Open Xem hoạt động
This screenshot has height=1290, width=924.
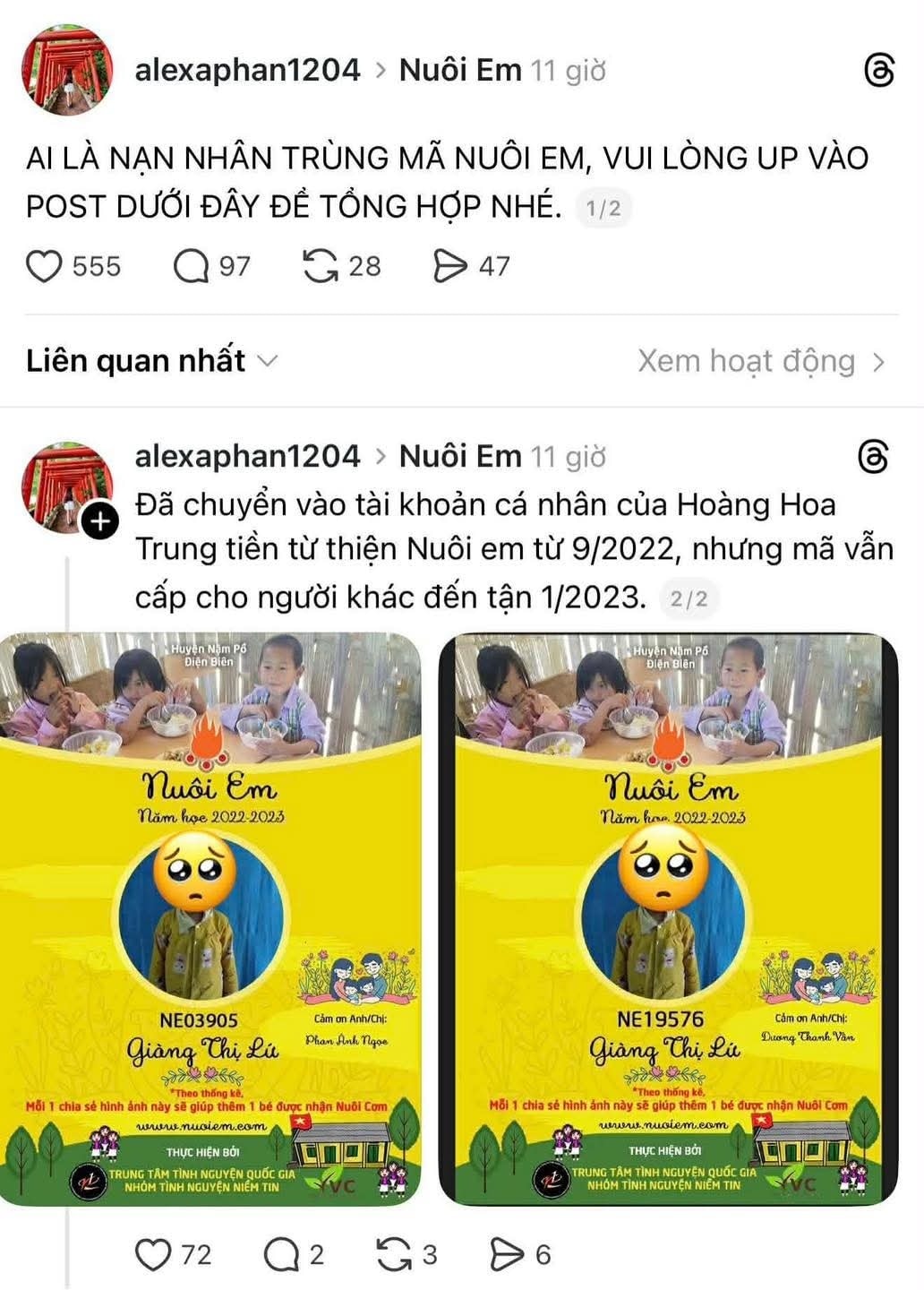pyautogui.click(x=760, y=361)
